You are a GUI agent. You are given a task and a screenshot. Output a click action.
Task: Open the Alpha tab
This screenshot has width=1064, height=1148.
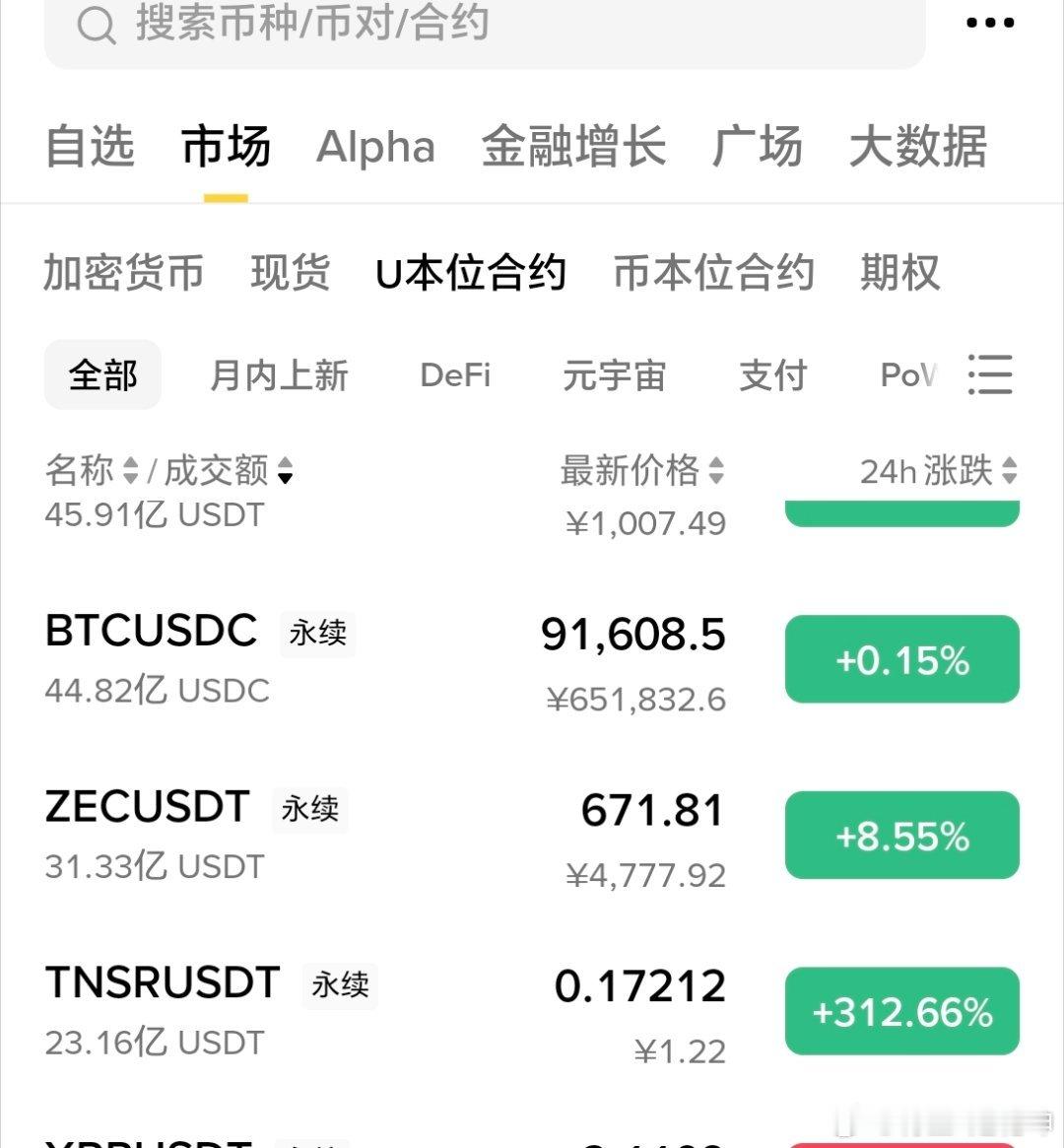pos(375,148)
